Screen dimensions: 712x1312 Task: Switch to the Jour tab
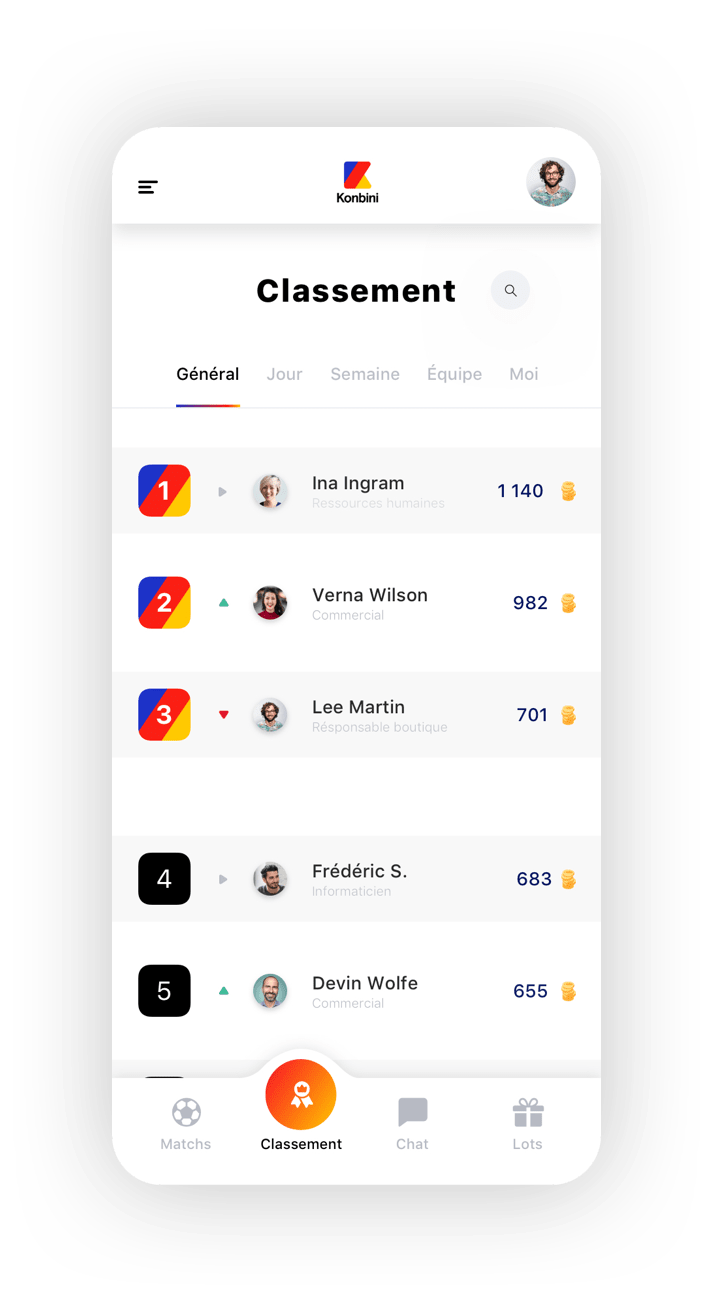pyautogui.click(x=285, y=375)
